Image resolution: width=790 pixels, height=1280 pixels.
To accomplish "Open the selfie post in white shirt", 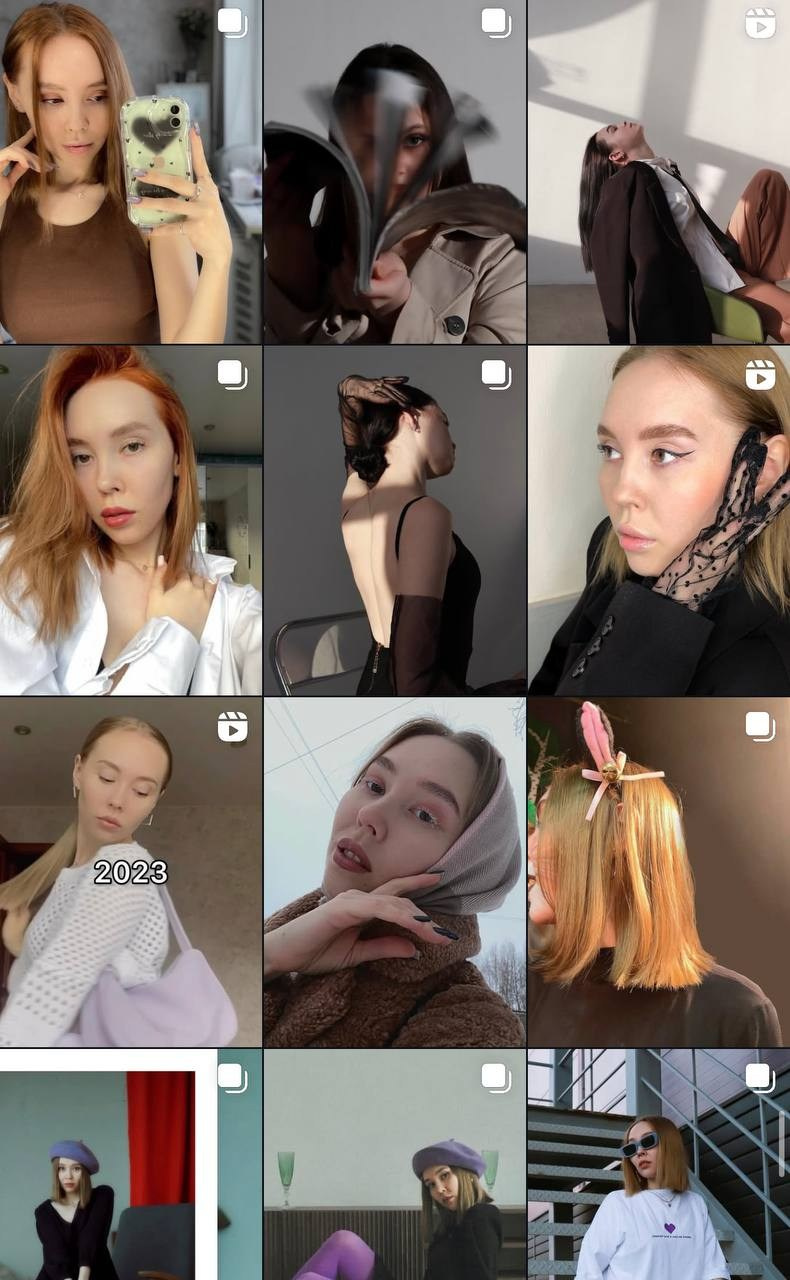I will 130,520.
